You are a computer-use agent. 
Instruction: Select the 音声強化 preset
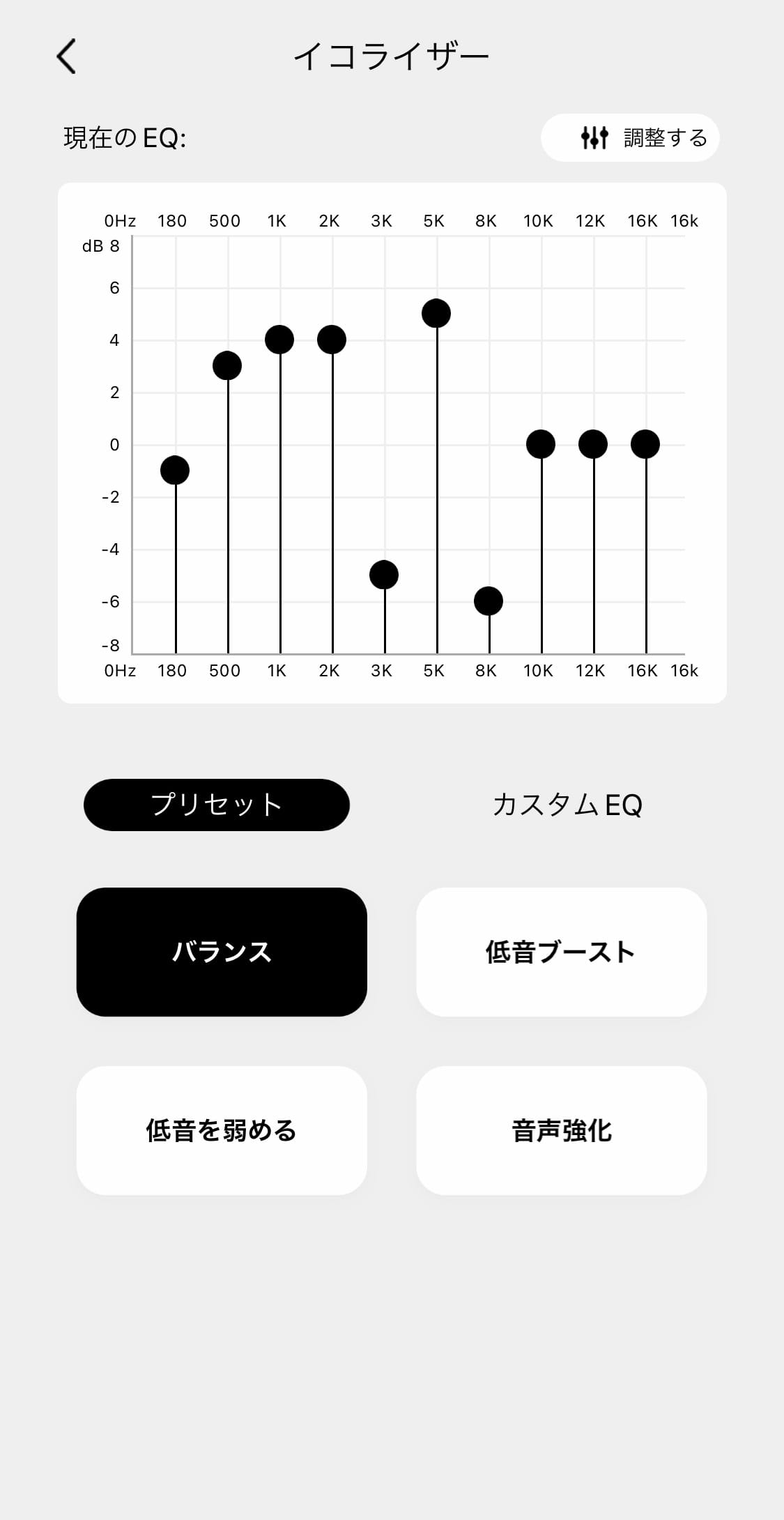561,1128
